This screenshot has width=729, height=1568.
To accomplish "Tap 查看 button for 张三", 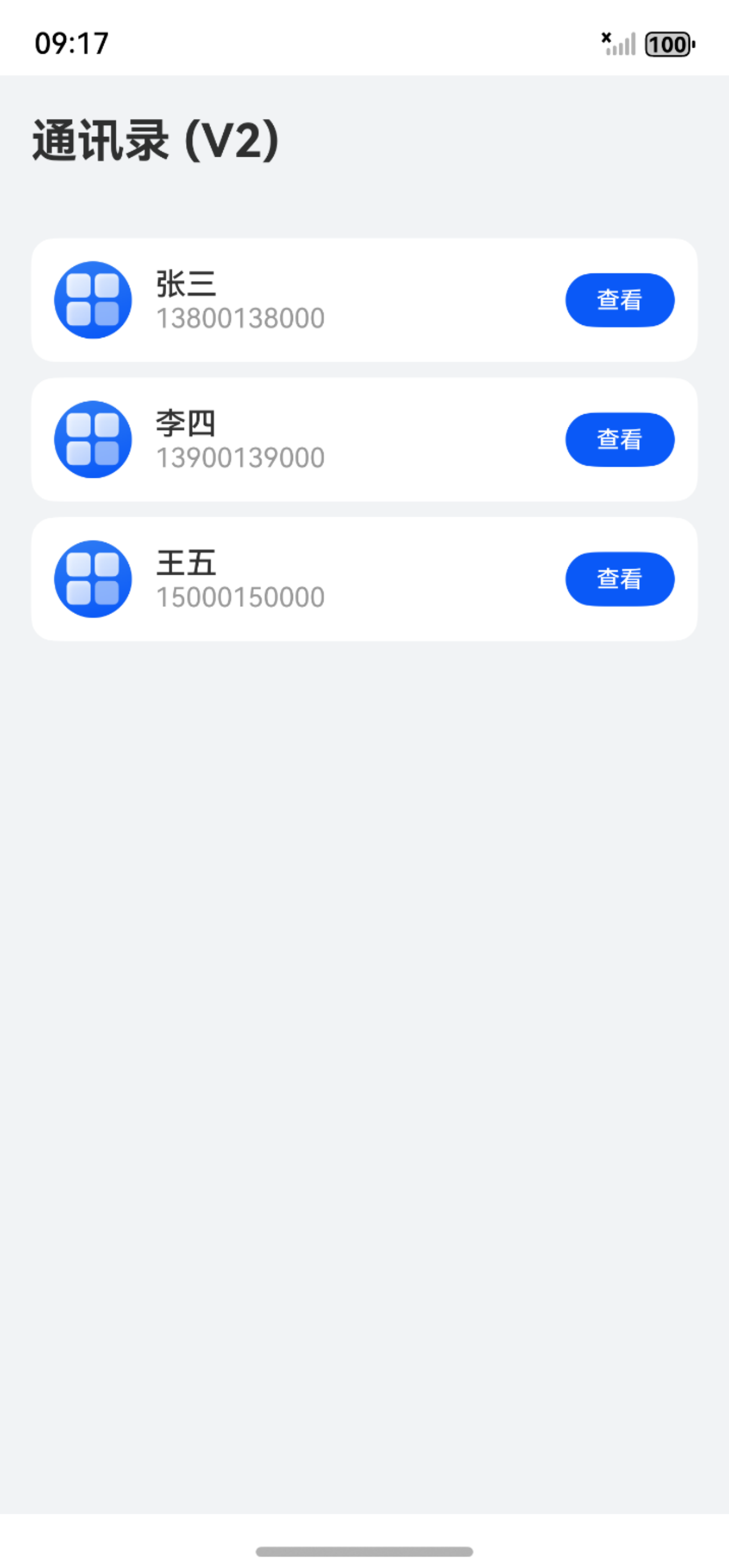I will click(619, 300).
